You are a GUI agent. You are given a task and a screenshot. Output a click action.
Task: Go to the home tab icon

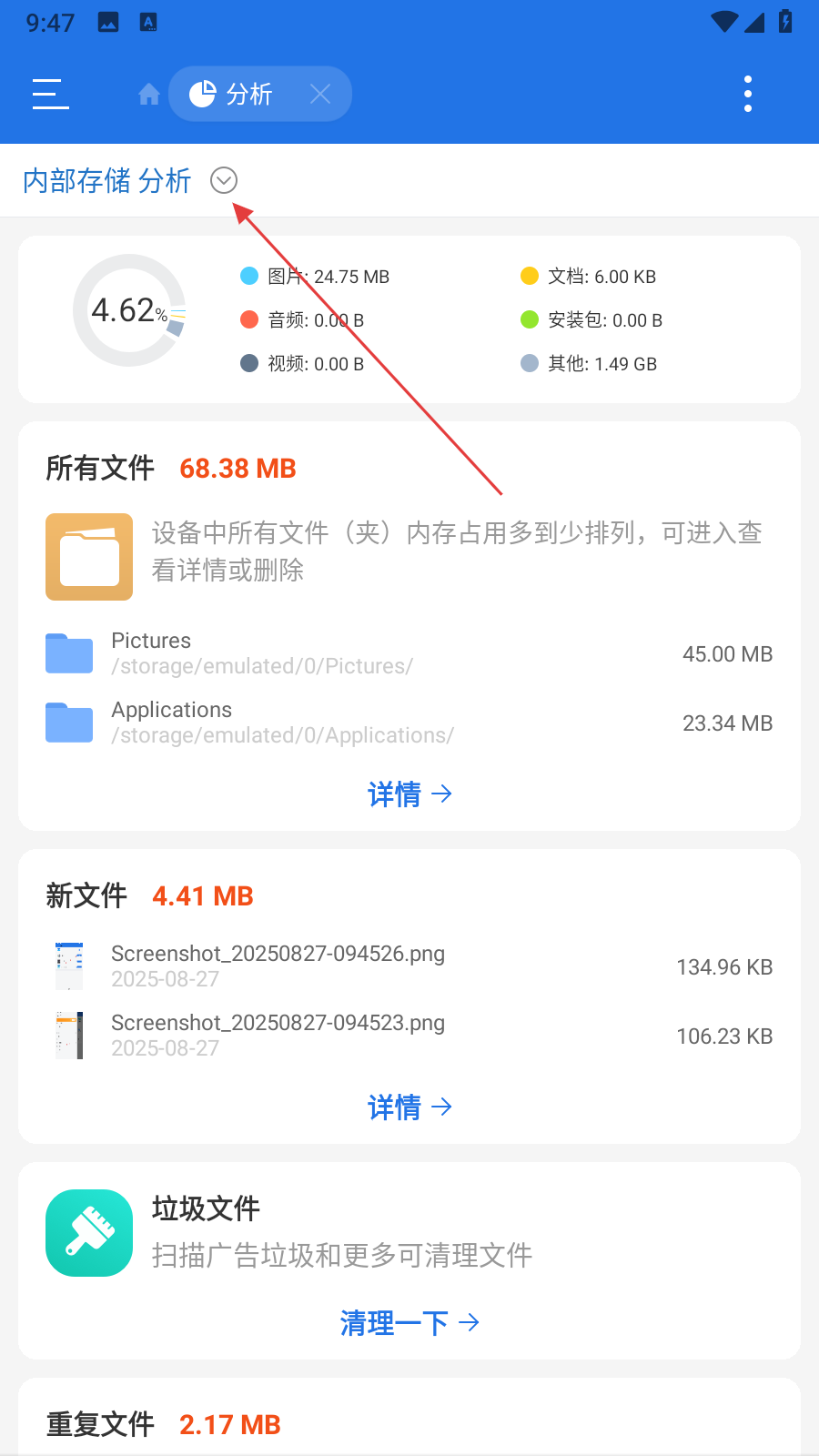pos(149,94)
